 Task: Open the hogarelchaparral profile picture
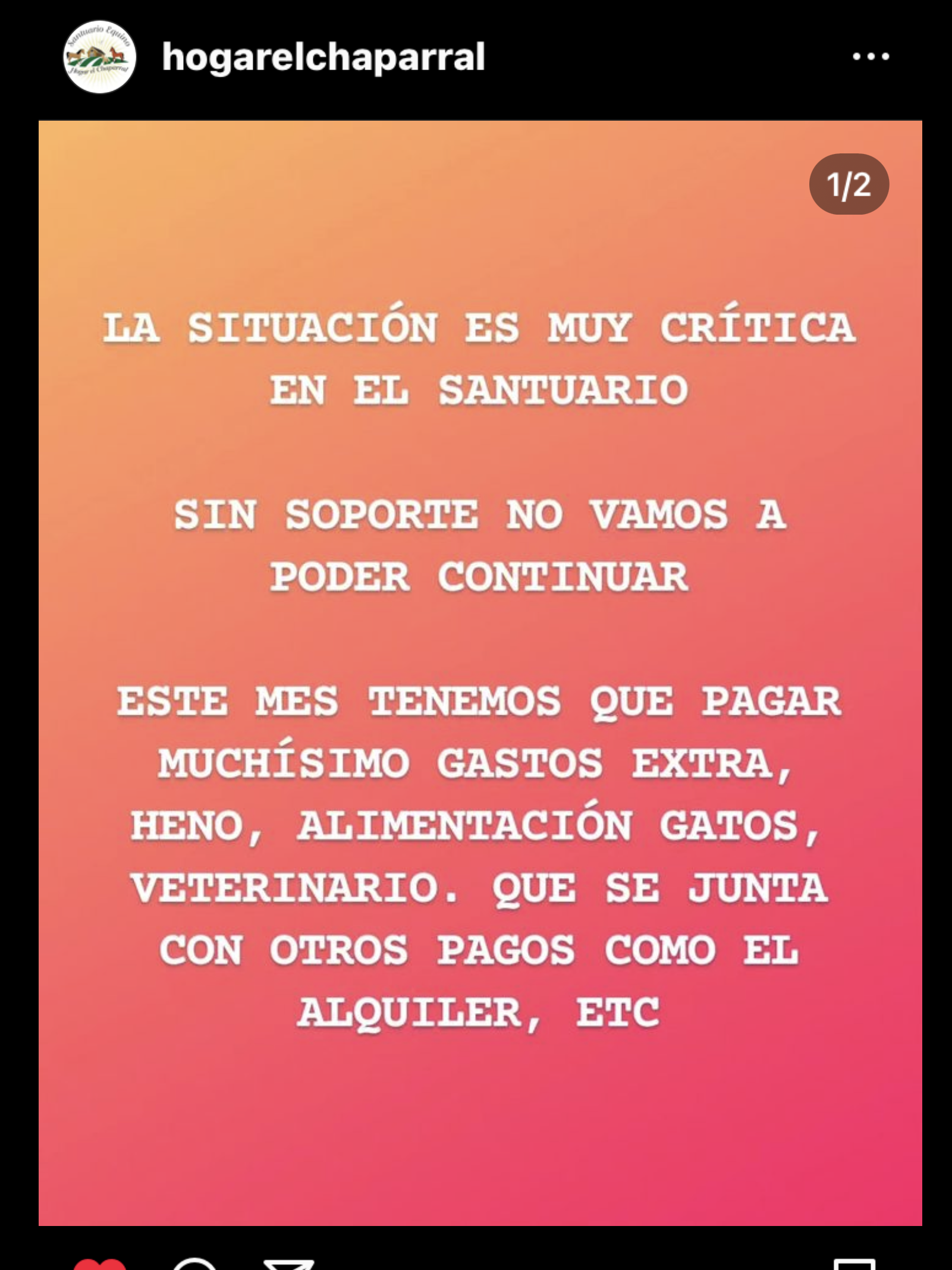click(x=99, y=57)
